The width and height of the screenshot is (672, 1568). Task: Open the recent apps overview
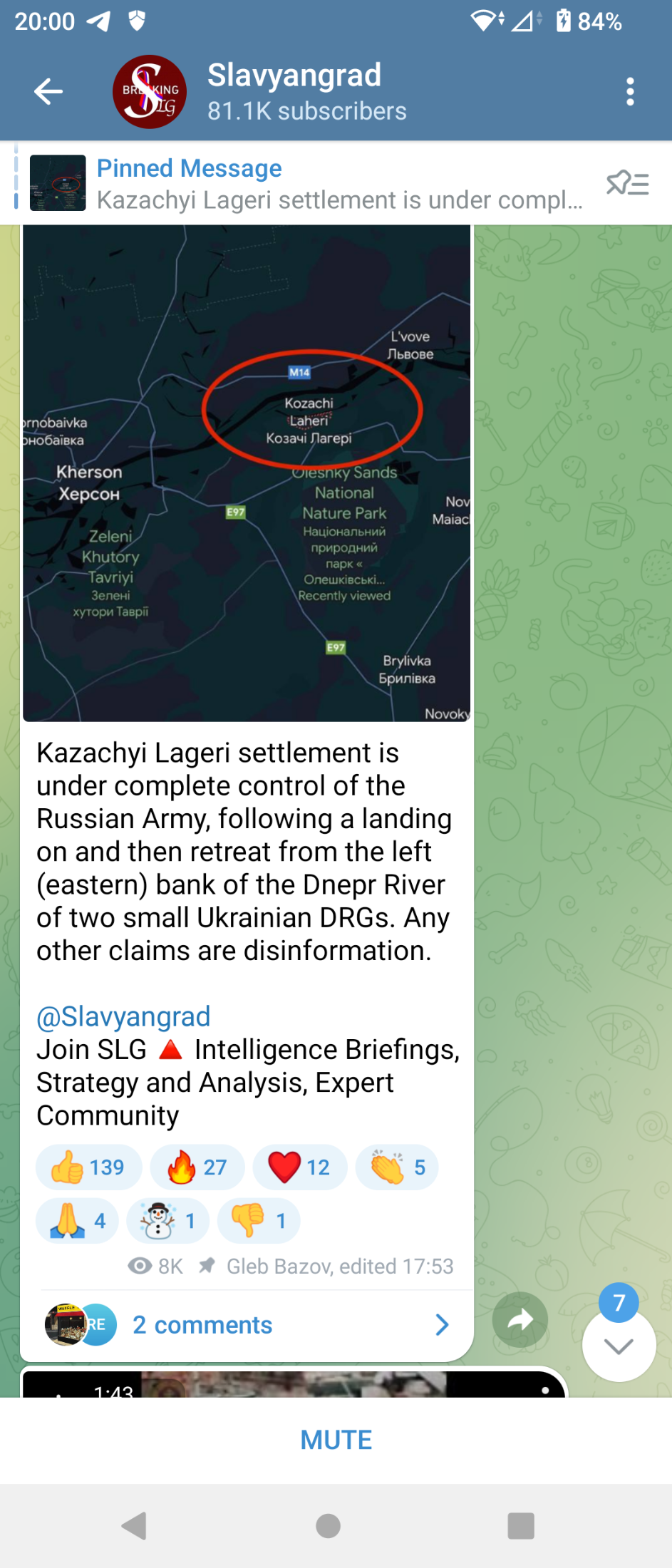click(x=521, y=1526)
